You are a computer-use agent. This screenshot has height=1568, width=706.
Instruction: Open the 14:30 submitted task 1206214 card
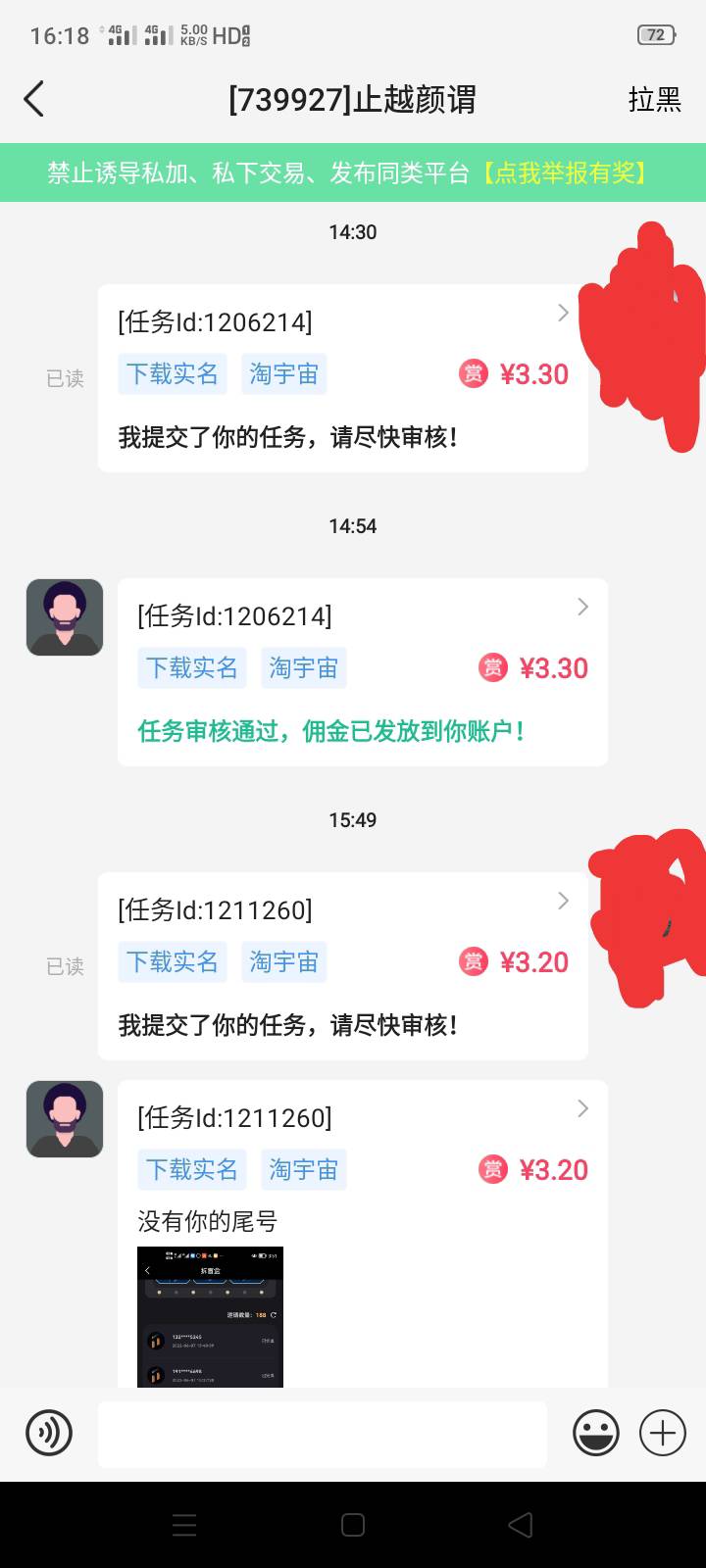[342, 378]
